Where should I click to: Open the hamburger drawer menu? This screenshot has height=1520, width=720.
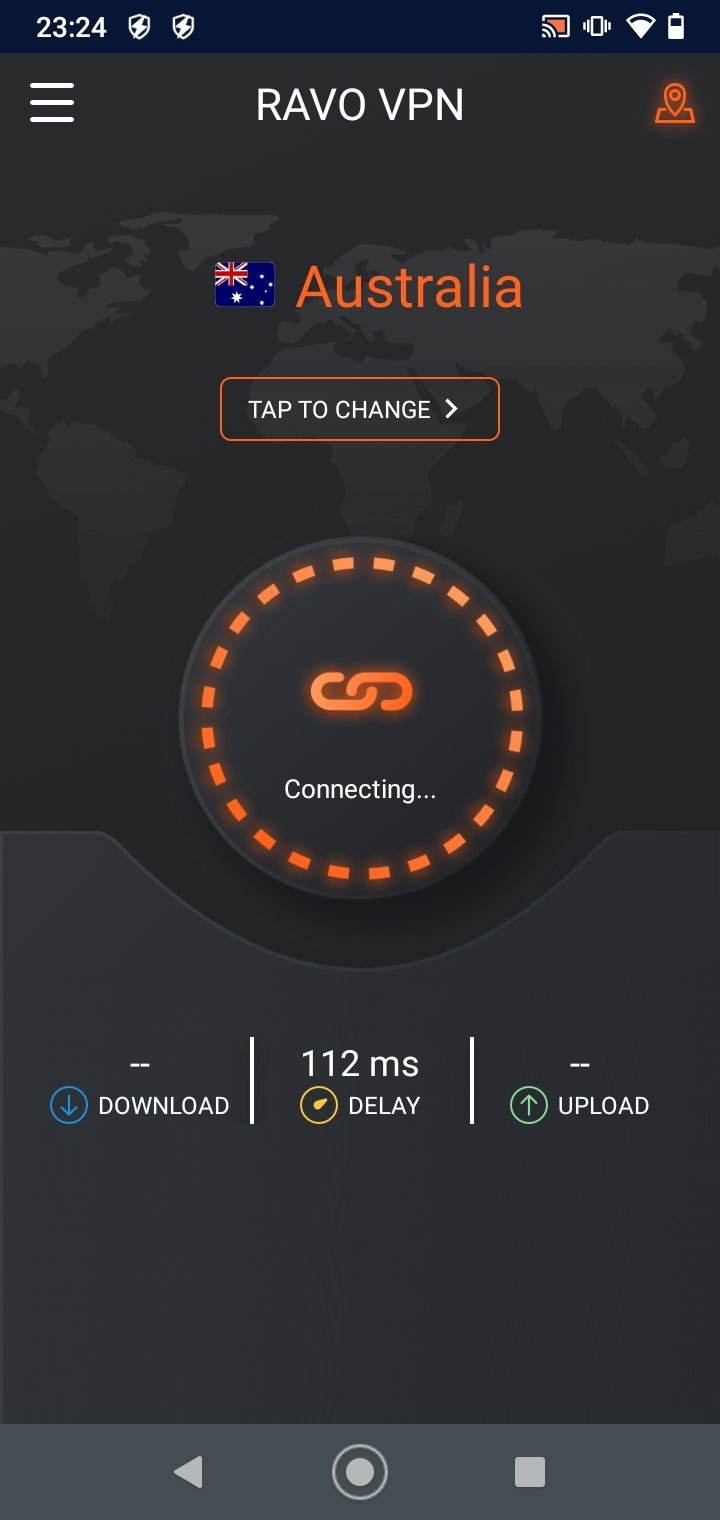click(x=52, y=103)
